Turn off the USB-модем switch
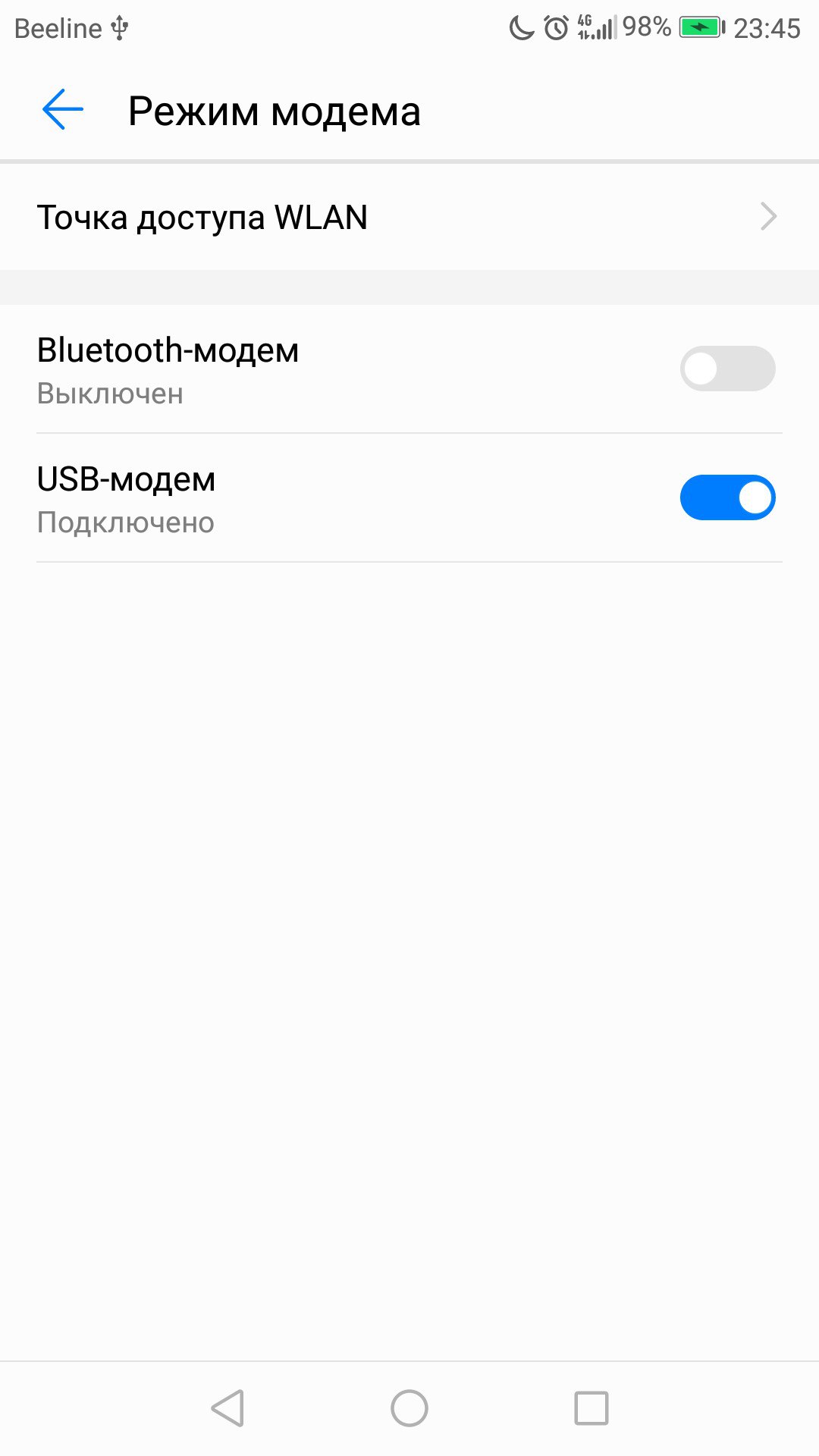This screenshot has width=819, height=1456. point(727,498)
